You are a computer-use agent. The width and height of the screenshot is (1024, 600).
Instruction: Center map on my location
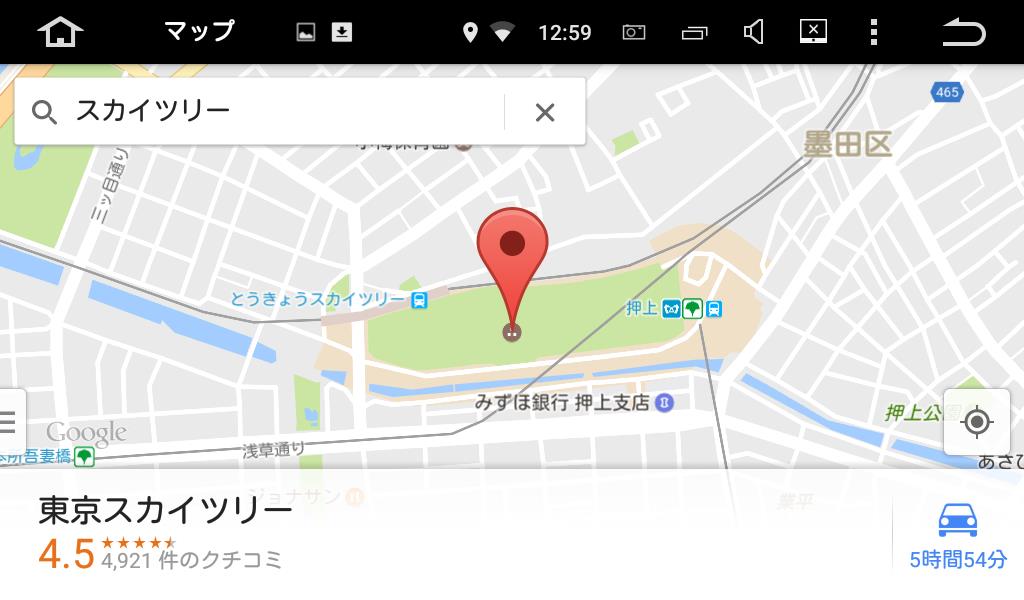(x=976, y=422)
